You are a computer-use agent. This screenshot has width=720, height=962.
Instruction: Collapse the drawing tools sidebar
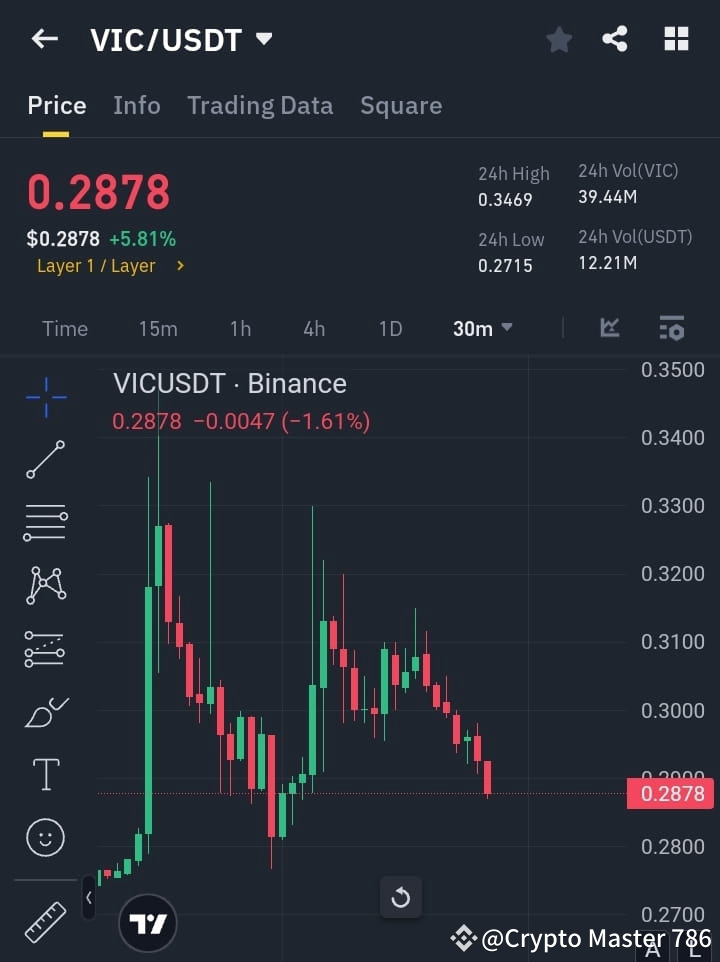coord(89,898)
